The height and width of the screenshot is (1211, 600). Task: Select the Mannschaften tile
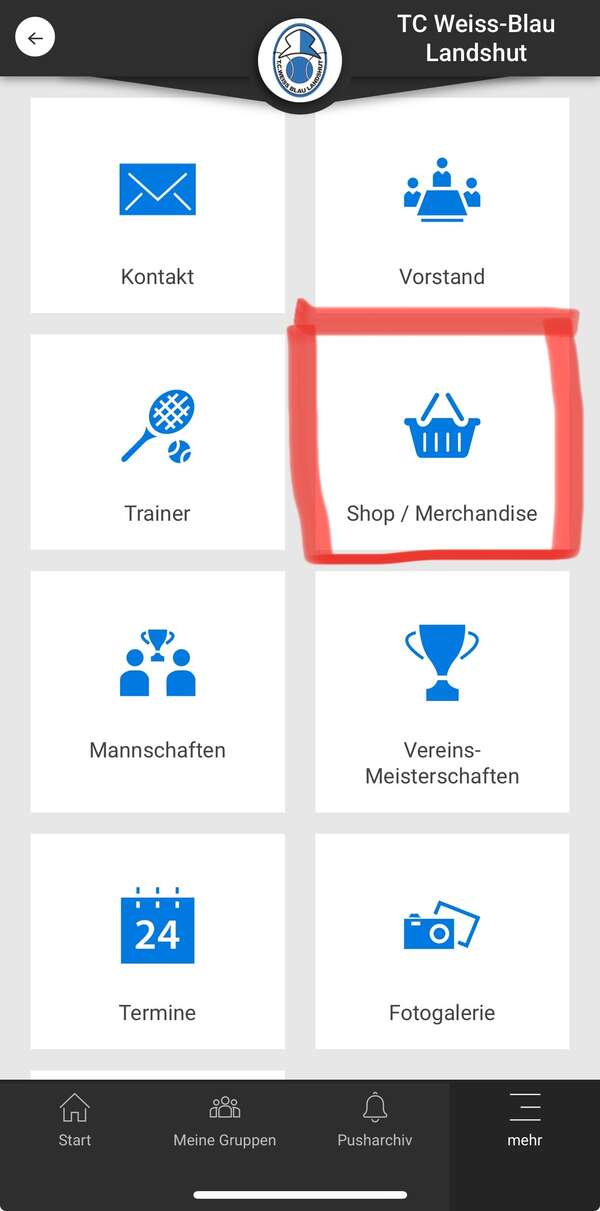(157, 691)
